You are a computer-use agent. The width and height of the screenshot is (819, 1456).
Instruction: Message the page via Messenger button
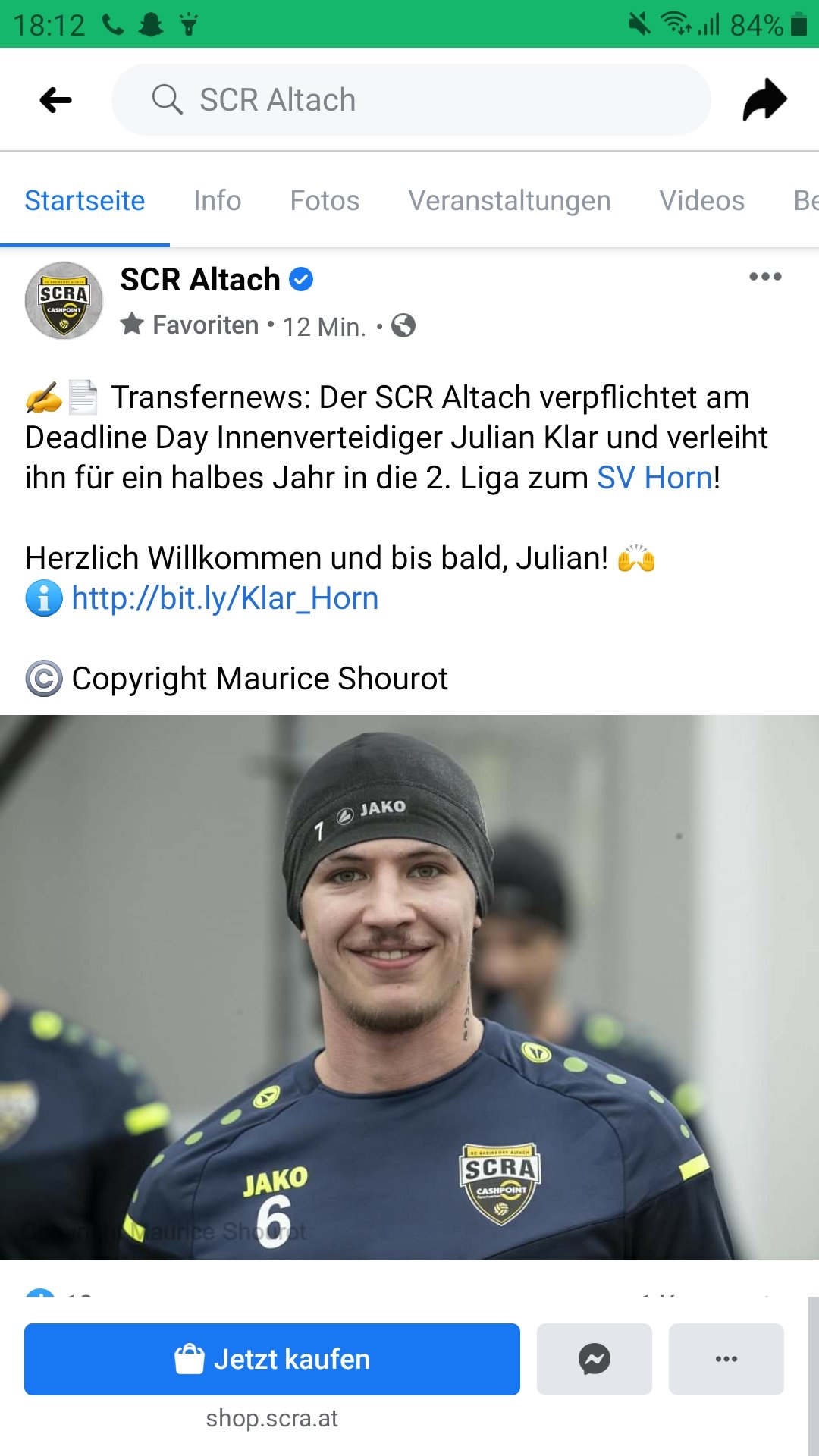pos(595,1359)
